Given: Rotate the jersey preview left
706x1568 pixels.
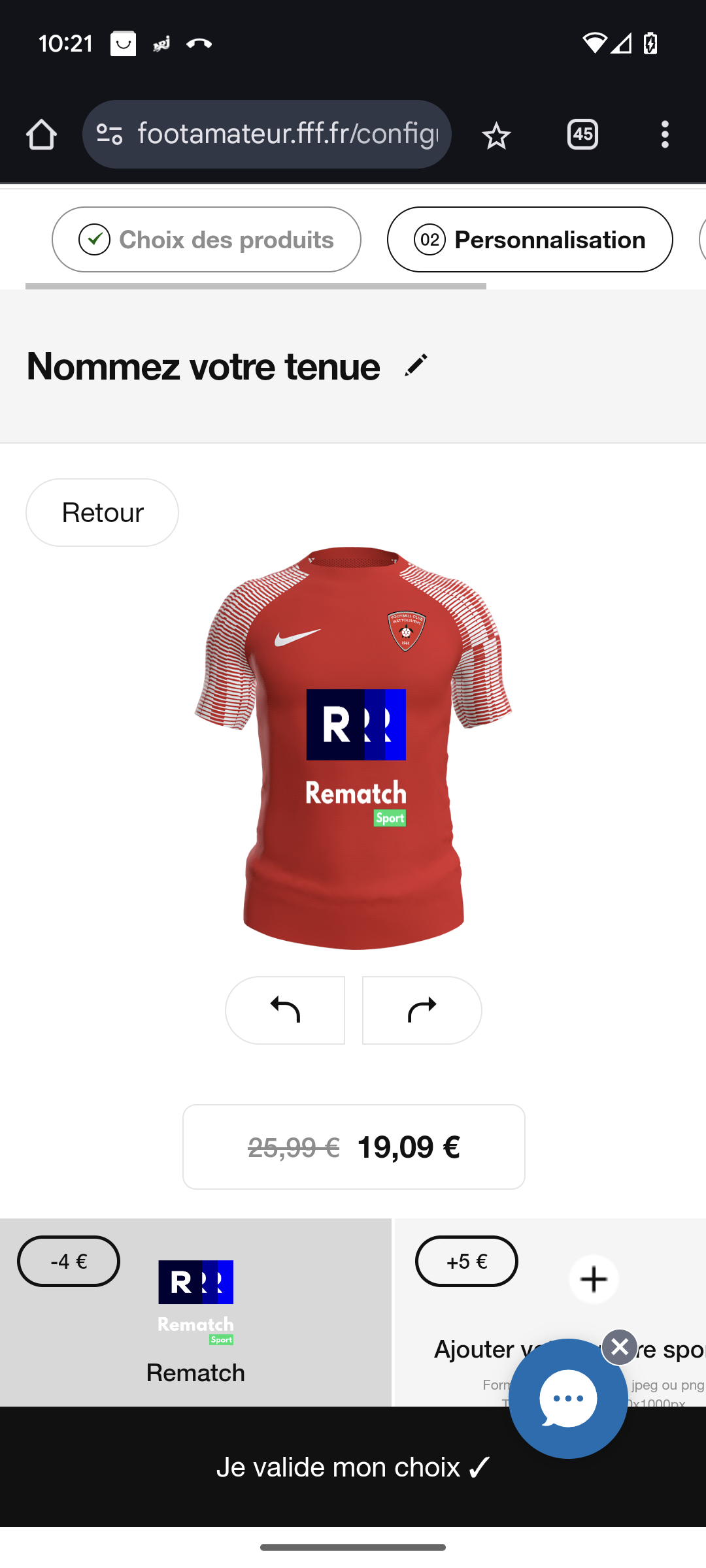Looking at the screenshot, I should click(285, 1010).
